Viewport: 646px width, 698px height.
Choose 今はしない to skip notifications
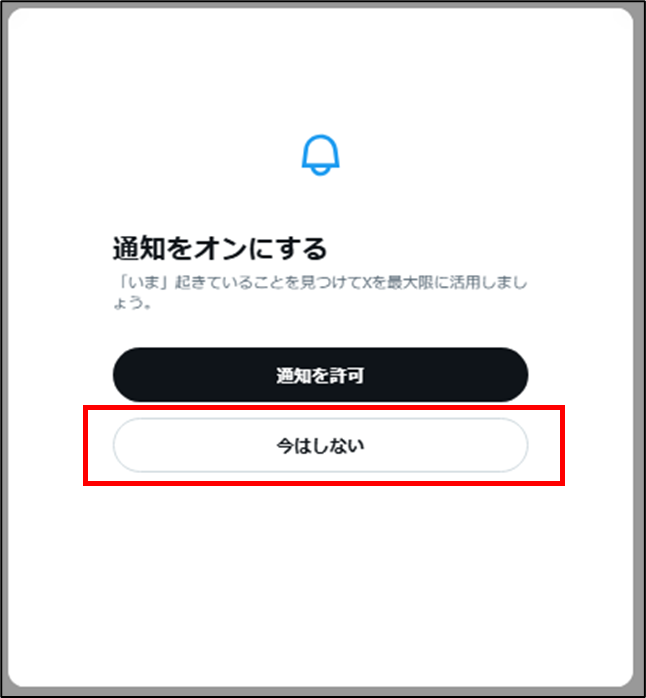(x=320, y=445)
